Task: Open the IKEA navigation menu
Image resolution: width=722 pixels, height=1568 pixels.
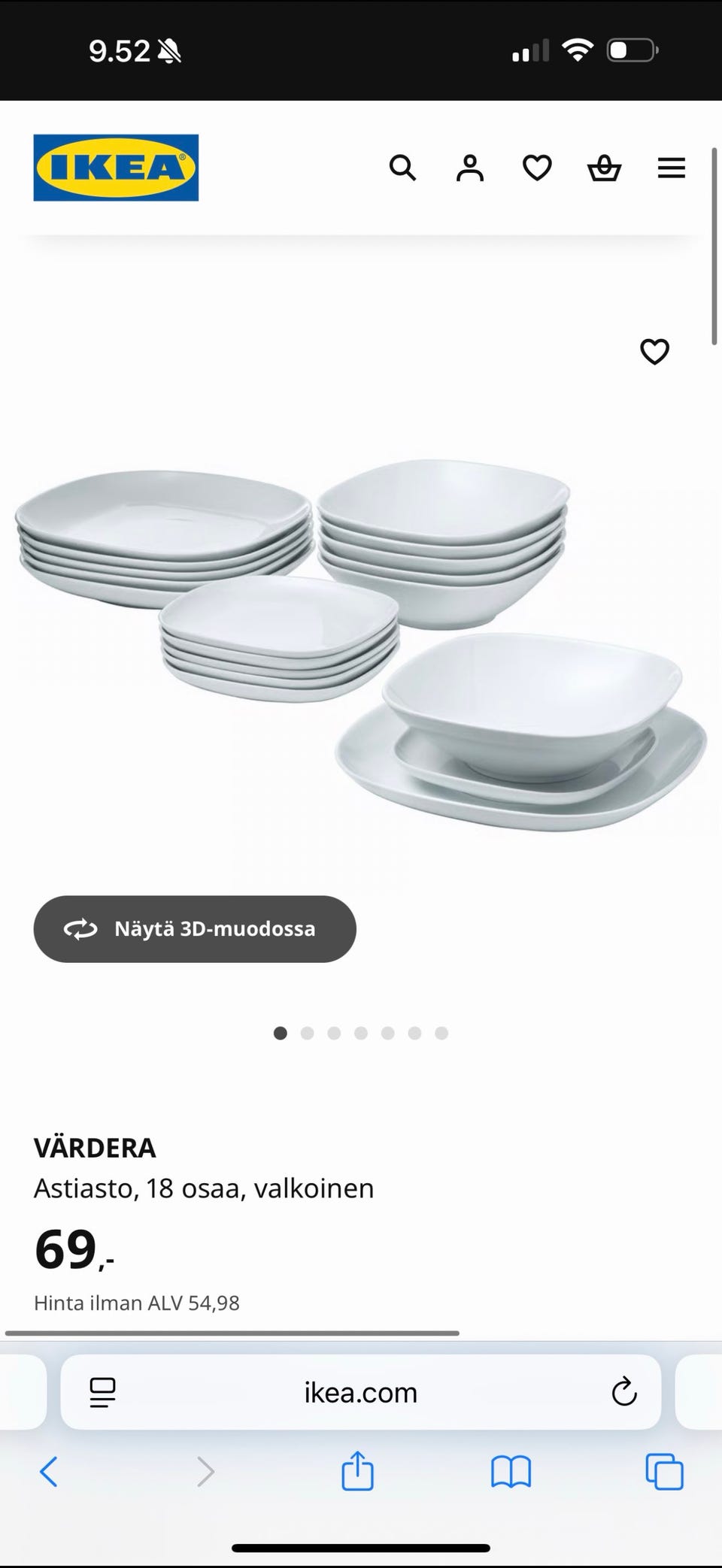Action: pos(671,168)
